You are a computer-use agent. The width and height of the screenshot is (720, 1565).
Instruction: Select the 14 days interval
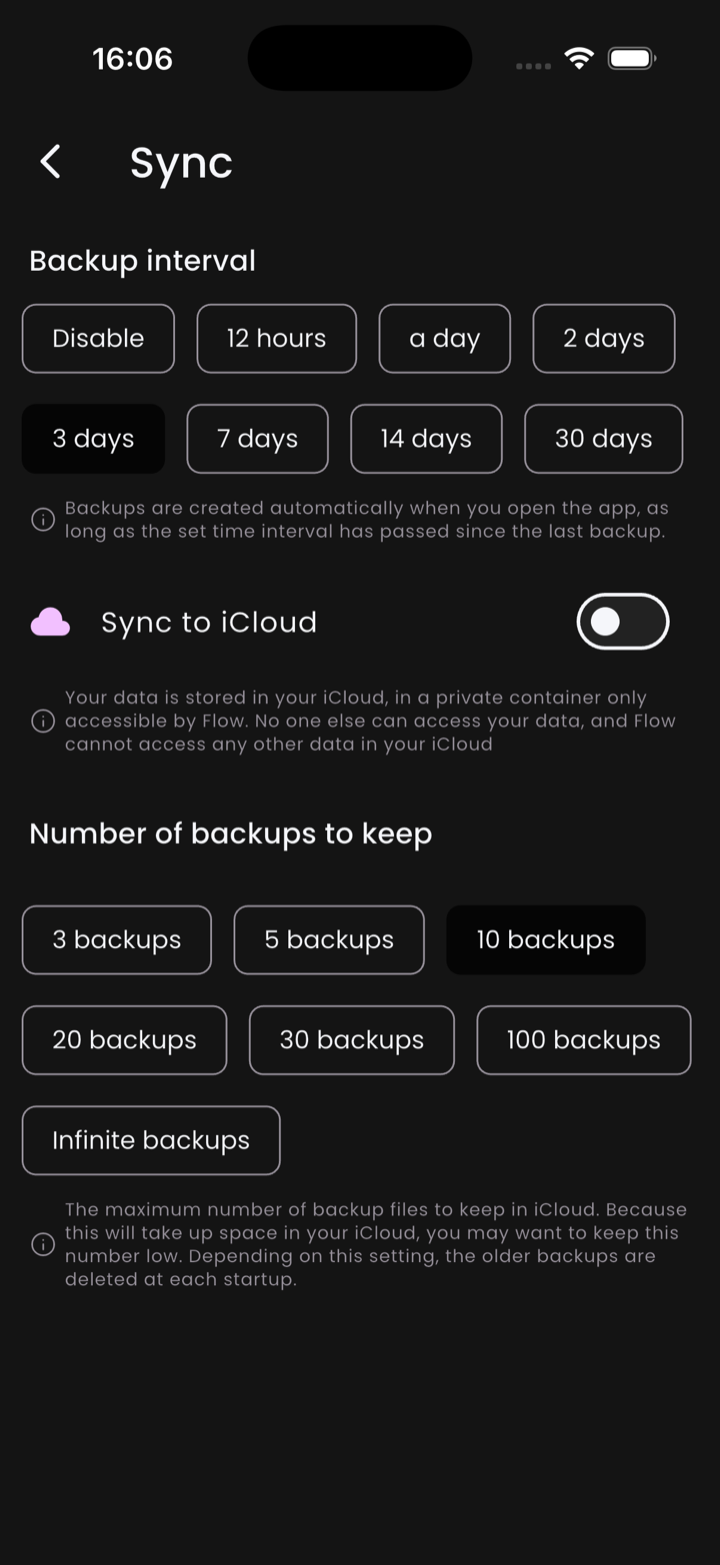[426, 438]
